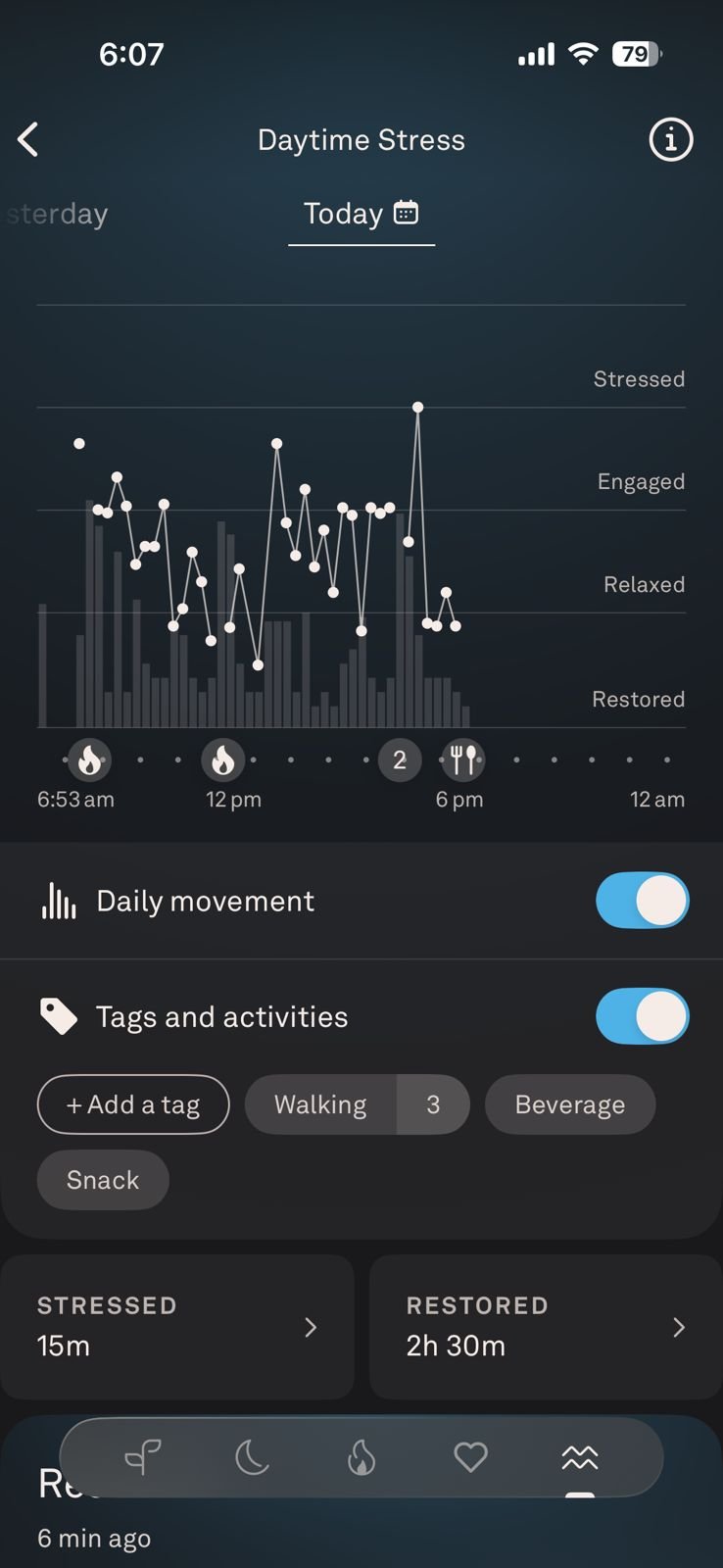Open the Restored 2h 30m card
Image resolution: width=723 pixels, height=1568 pixels.
click(546, 1327)
